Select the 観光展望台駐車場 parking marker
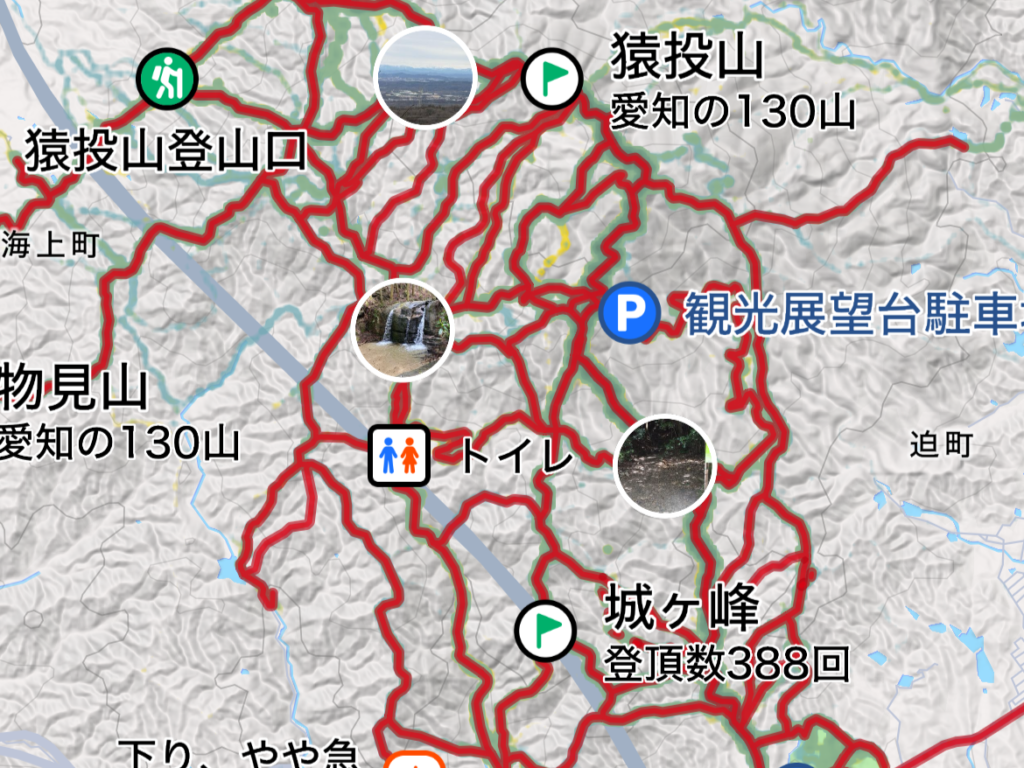The image size is (1024, 768). click(x=630, y=315)
